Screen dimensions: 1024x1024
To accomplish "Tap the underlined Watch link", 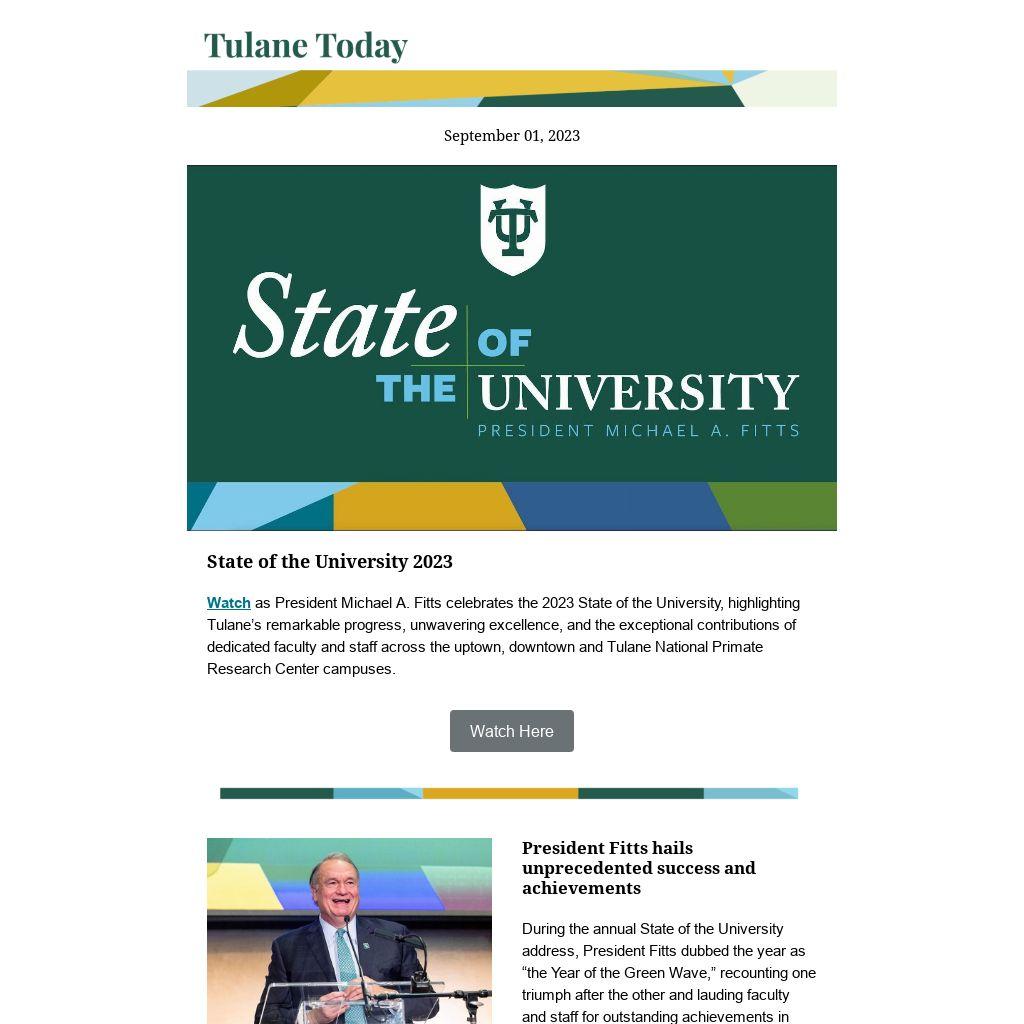I will (x=228, y=603).
